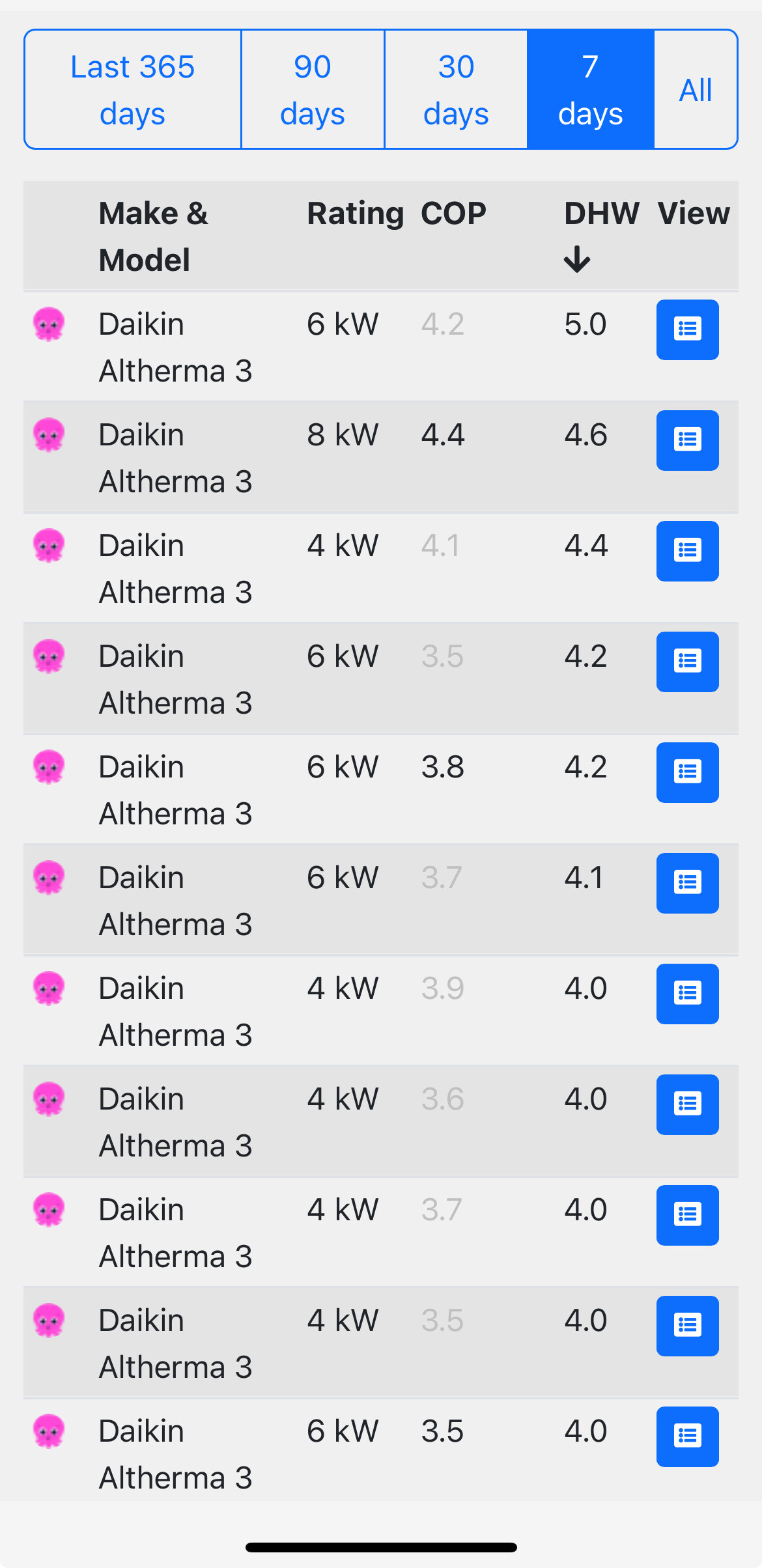Switch to the 30 days range

456,89
